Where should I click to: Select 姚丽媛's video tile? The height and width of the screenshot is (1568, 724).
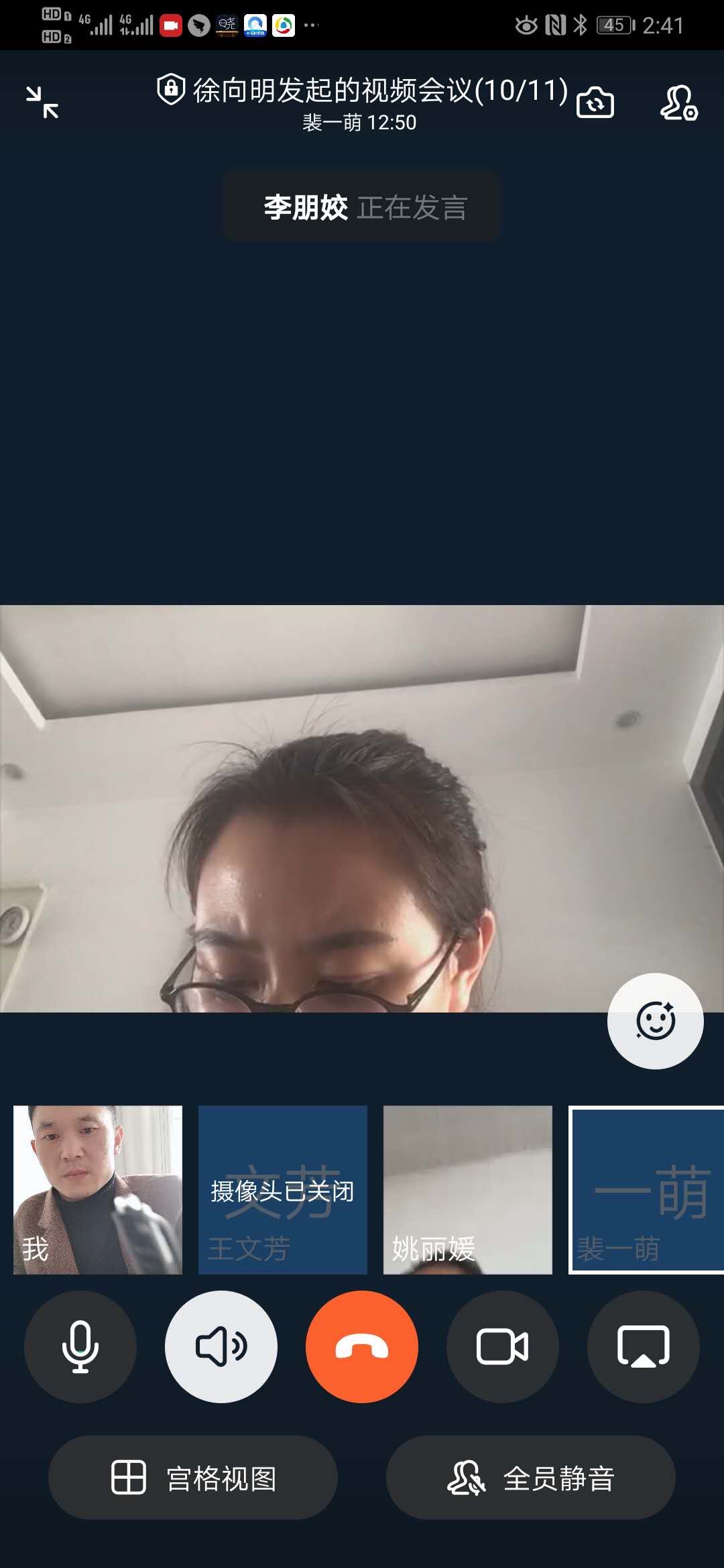467,1189
